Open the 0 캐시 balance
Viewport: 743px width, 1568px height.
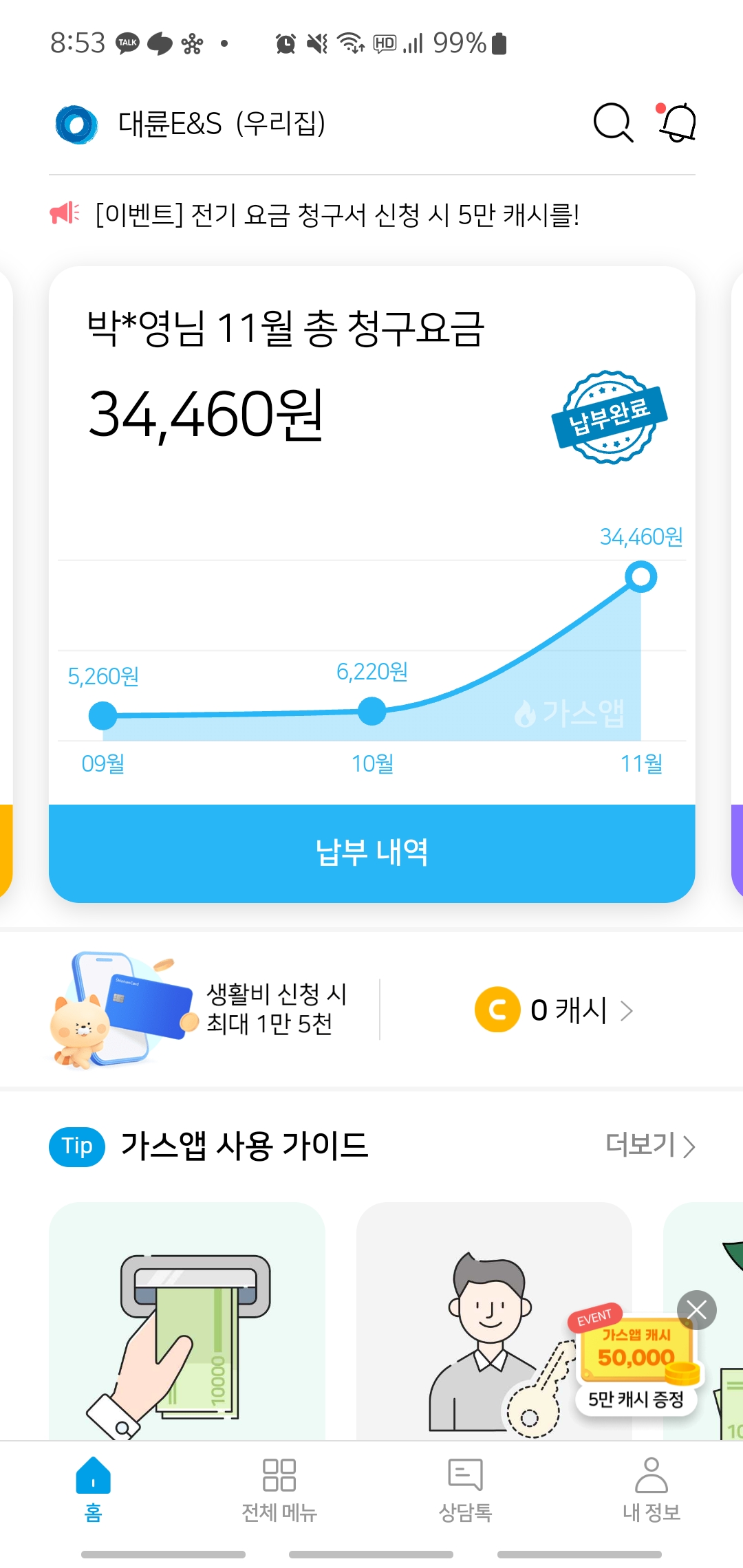pyautogui.click(x=554, y=1010)
